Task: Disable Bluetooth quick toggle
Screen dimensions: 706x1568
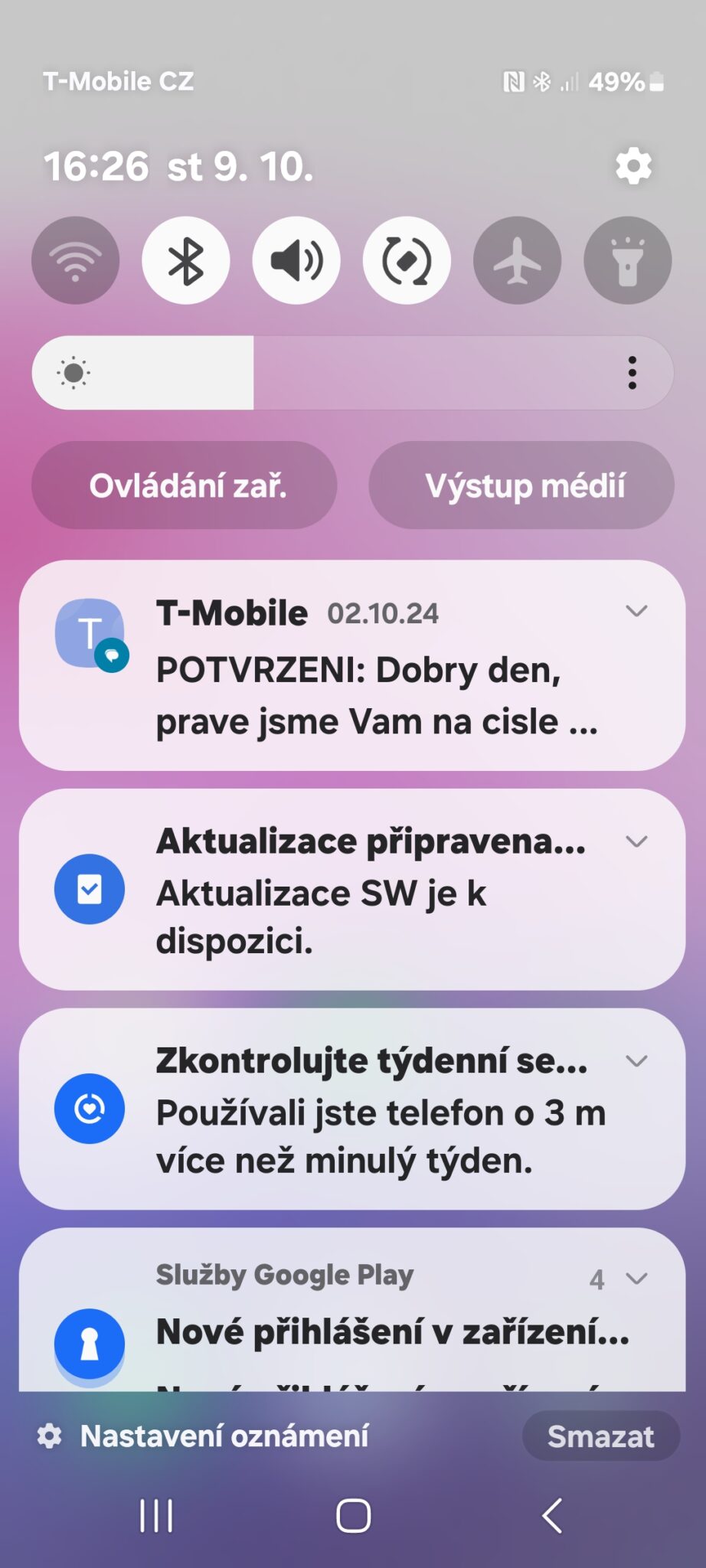Action: (x=185, y=260)
